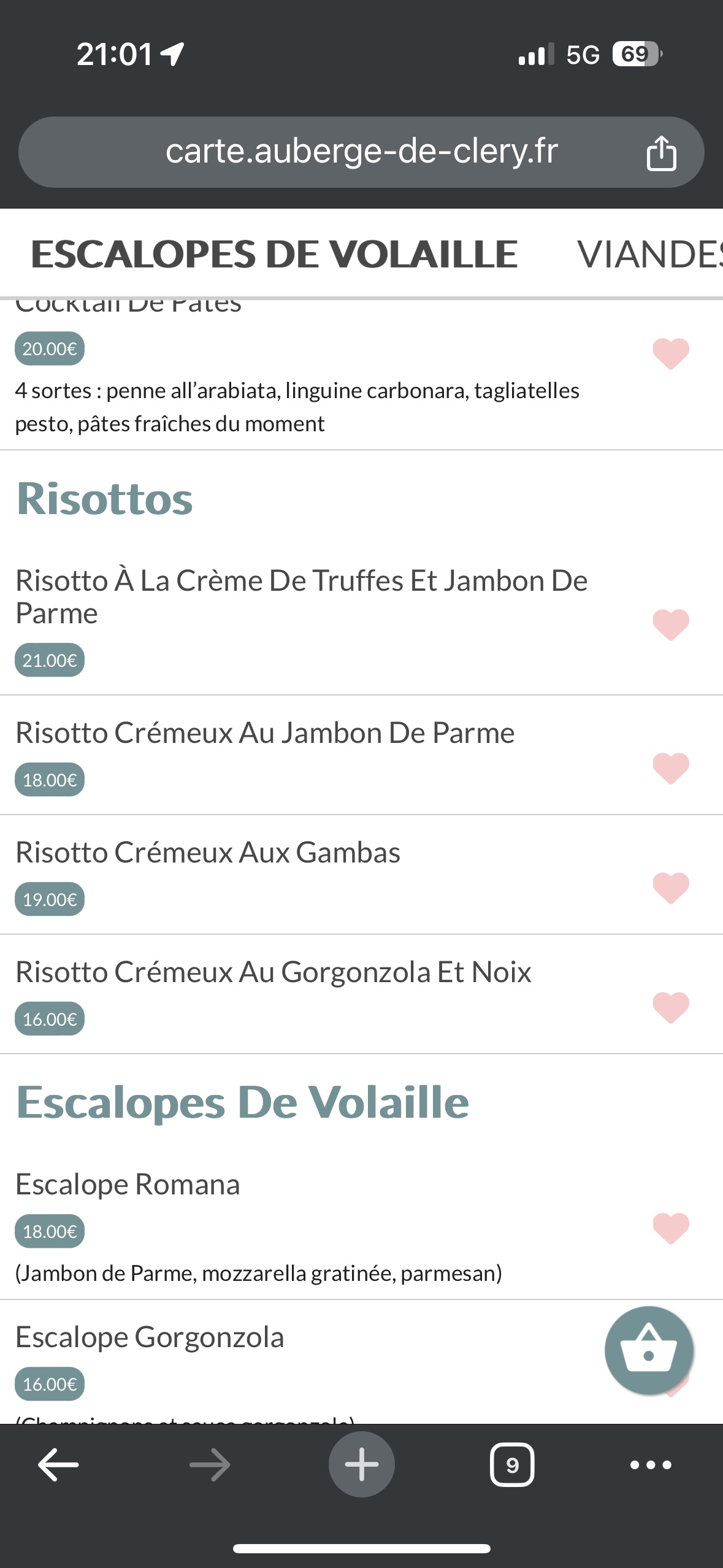Switch to the Viandes category tab

coord(649,255)
